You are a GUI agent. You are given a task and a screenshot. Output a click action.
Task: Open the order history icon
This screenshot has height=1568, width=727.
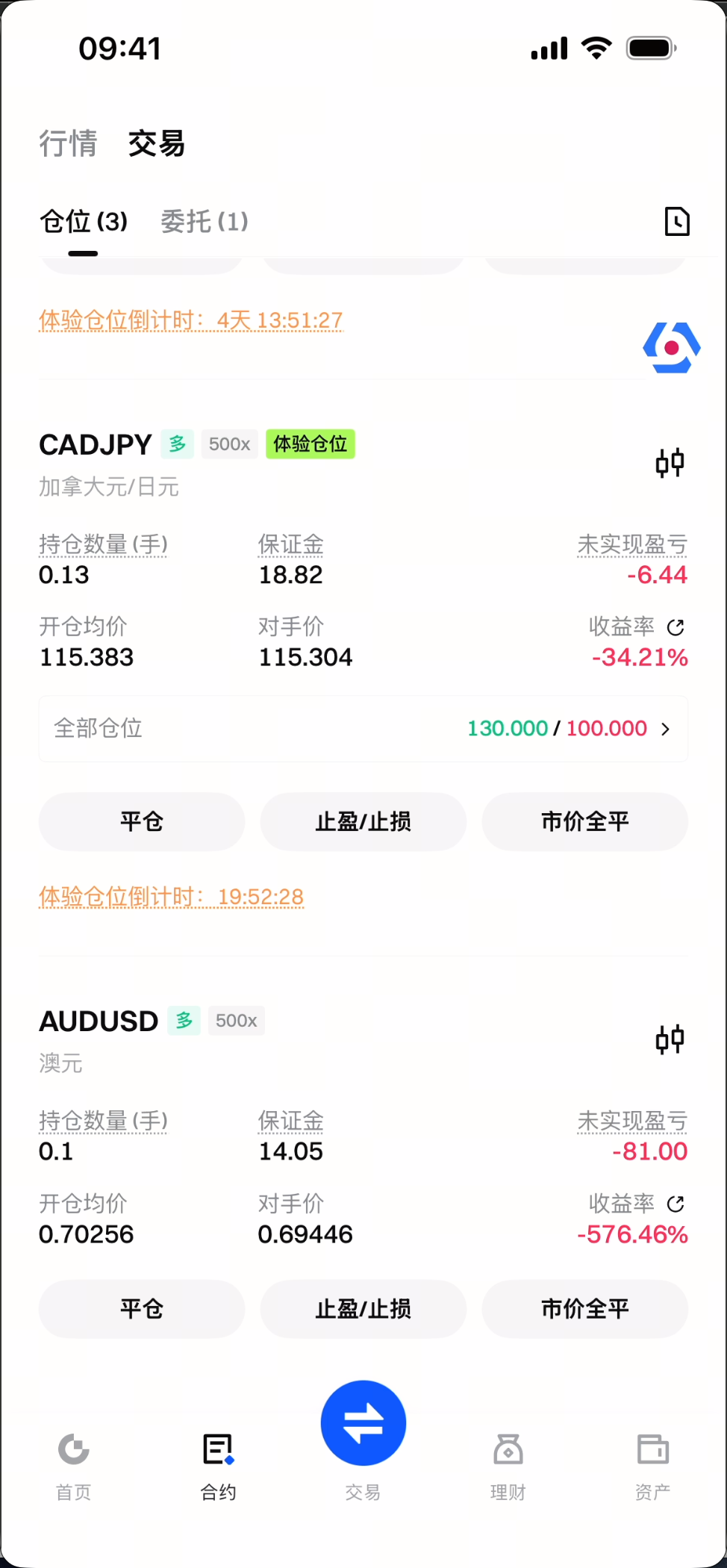[x=676, y=222]
